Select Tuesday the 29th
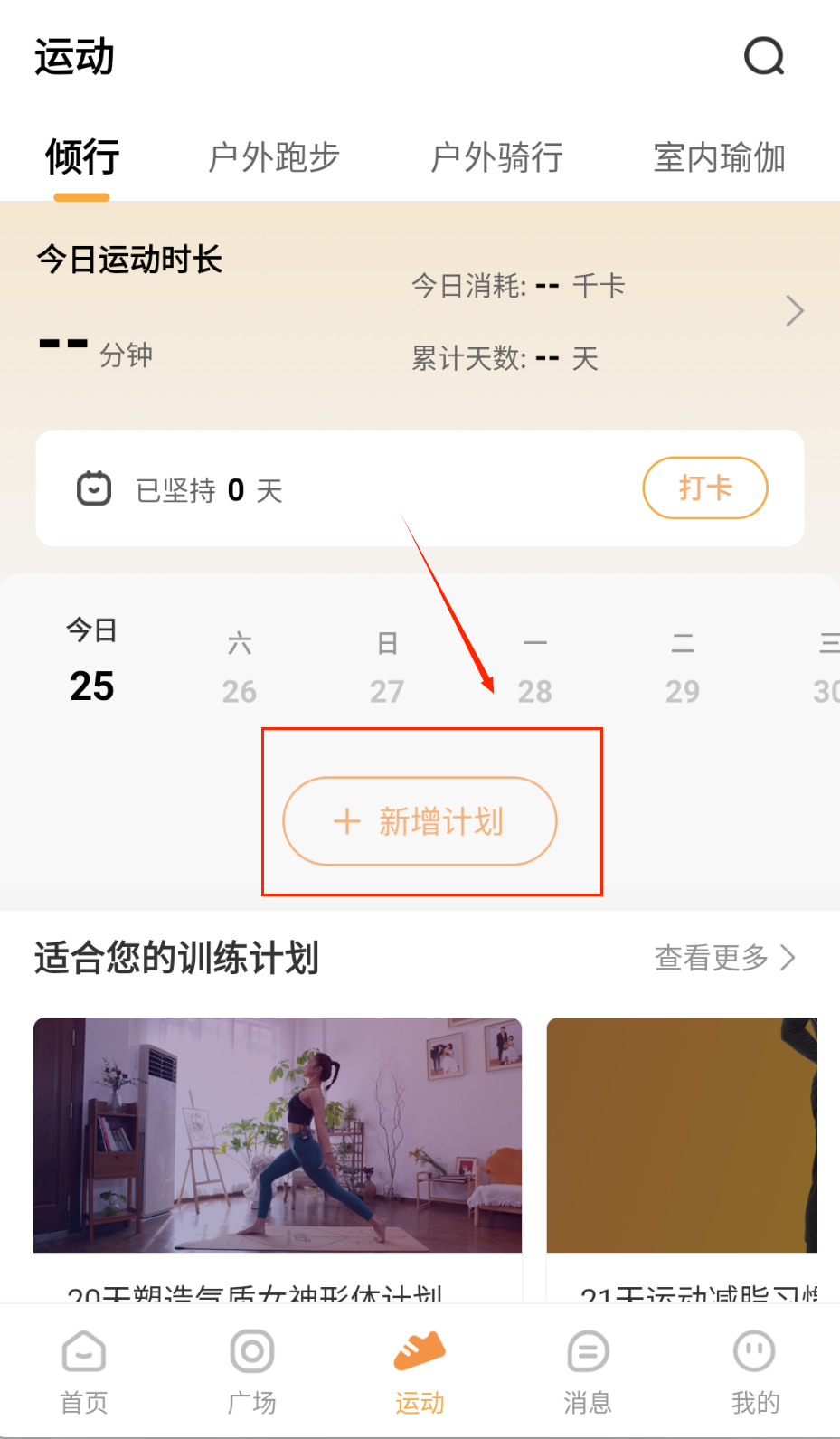Screen dimensions: 840x1439 click(x=683, y=669)
